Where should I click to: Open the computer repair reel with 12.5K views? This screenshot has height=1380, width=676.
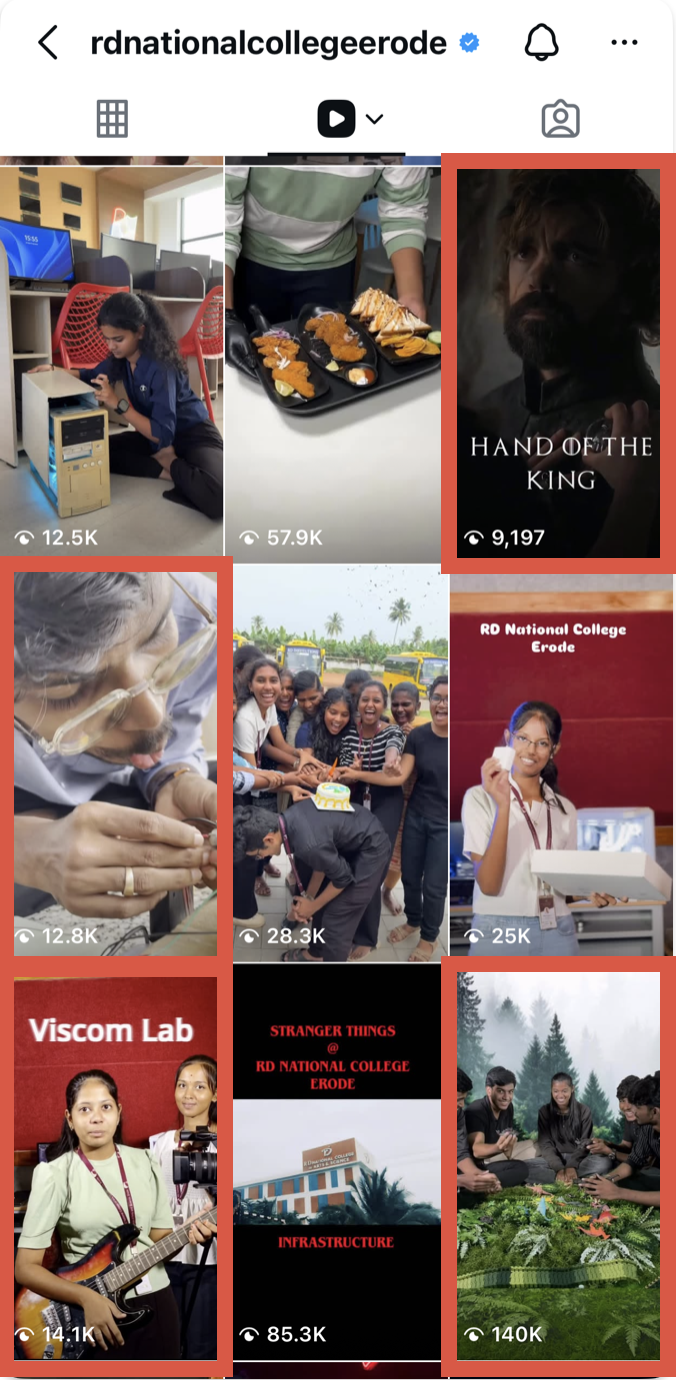(x=111, y=360)
